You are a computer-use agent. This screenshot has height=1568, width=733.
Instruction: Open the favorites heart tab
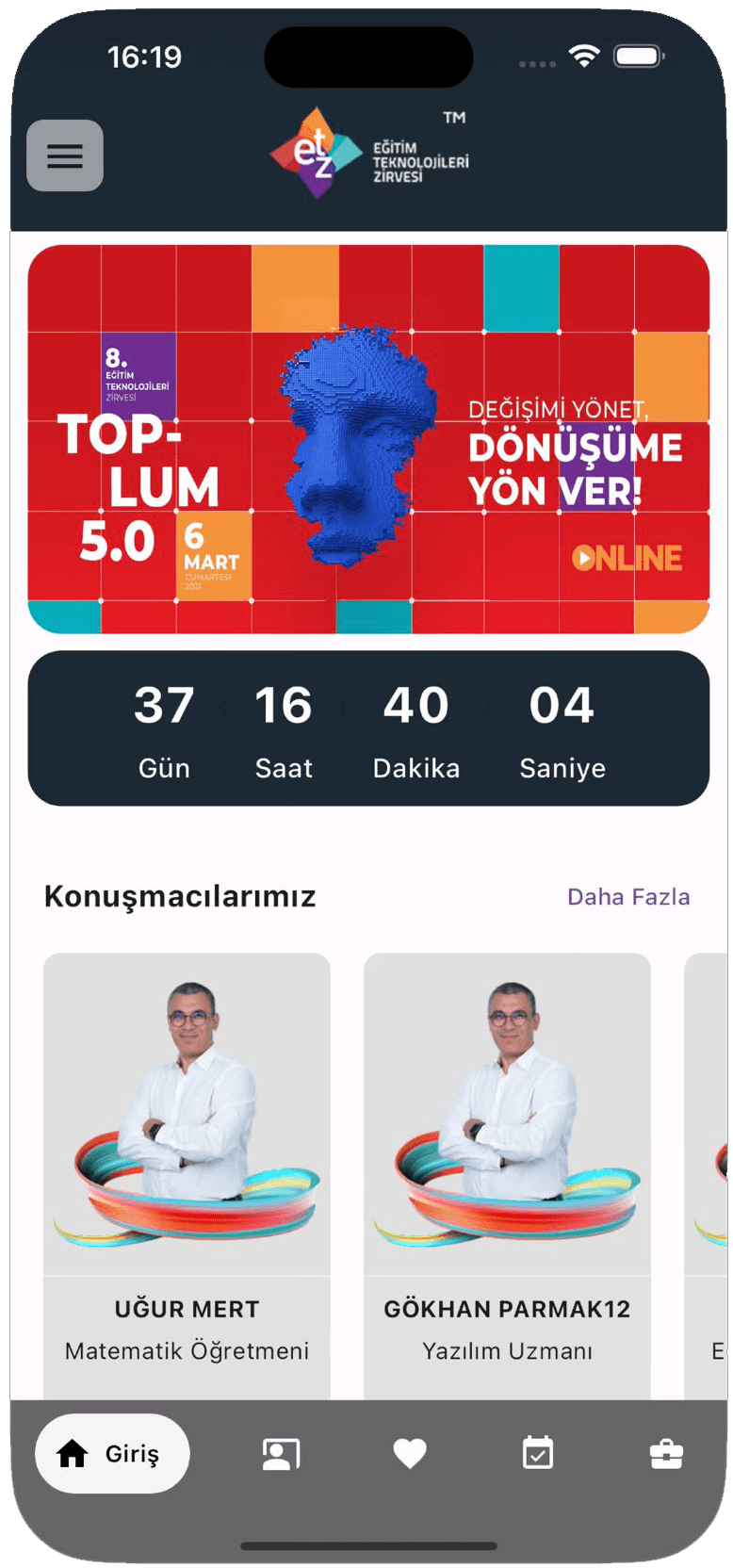coord(409,1454)
